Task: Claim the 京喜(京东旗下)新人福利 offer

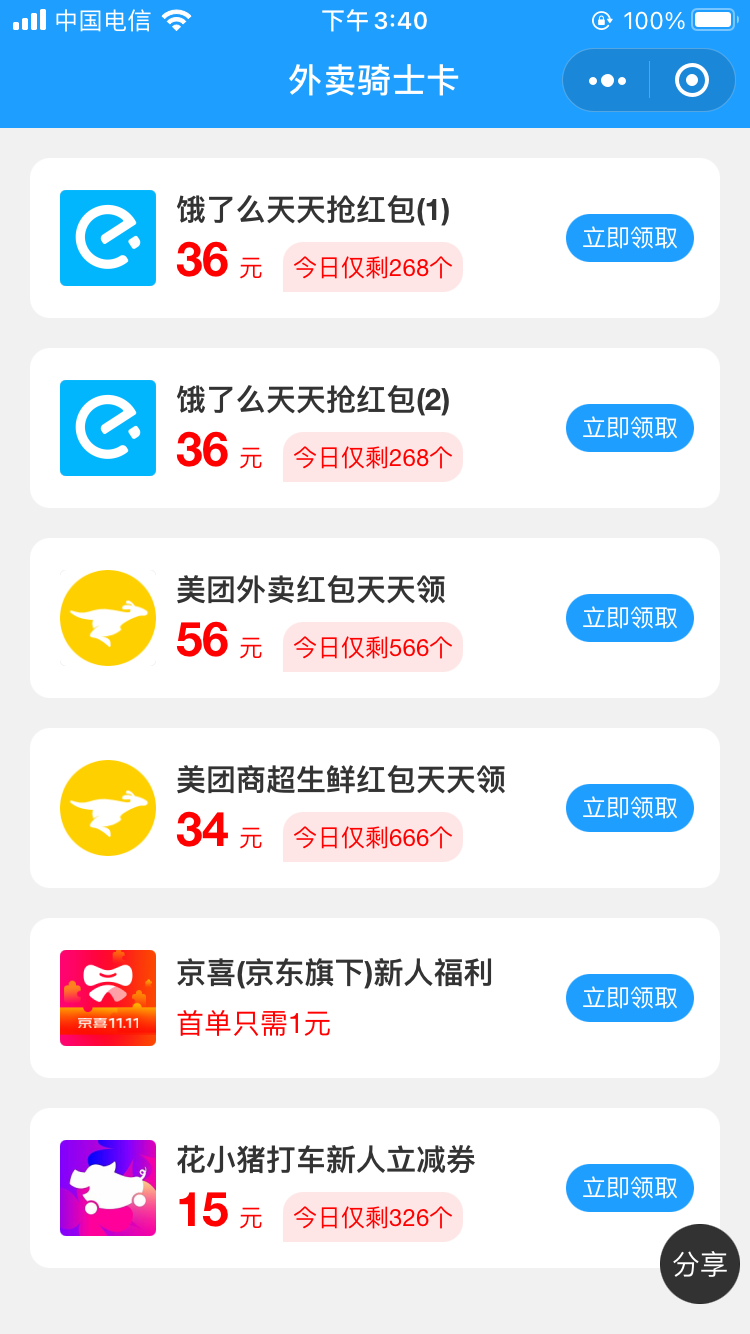Action: (630, 998)
